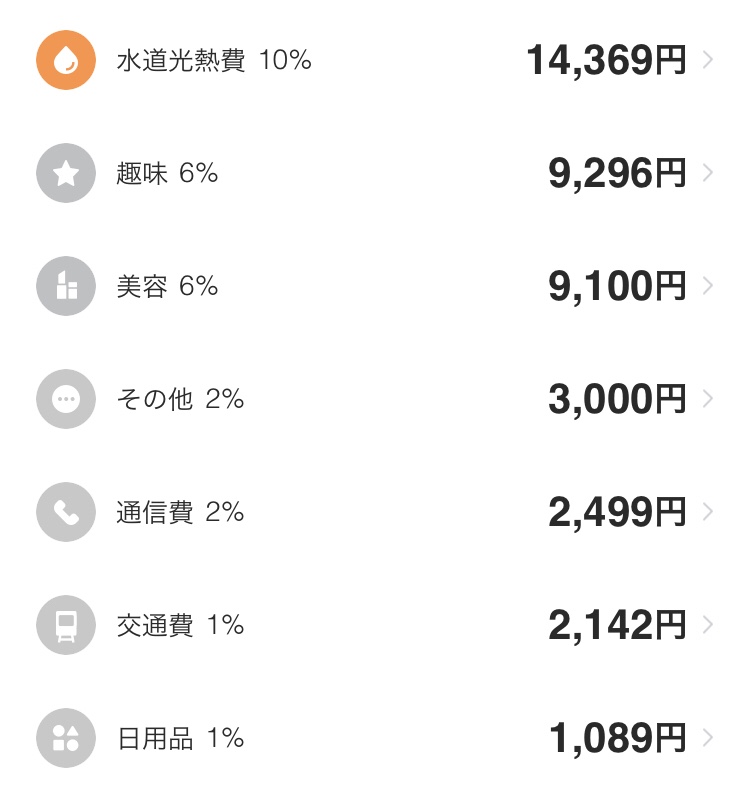Select the 交通費 train icon
The width and height of the screenshot is (750, 800).
pyautogui.click(x=65, y=625)
